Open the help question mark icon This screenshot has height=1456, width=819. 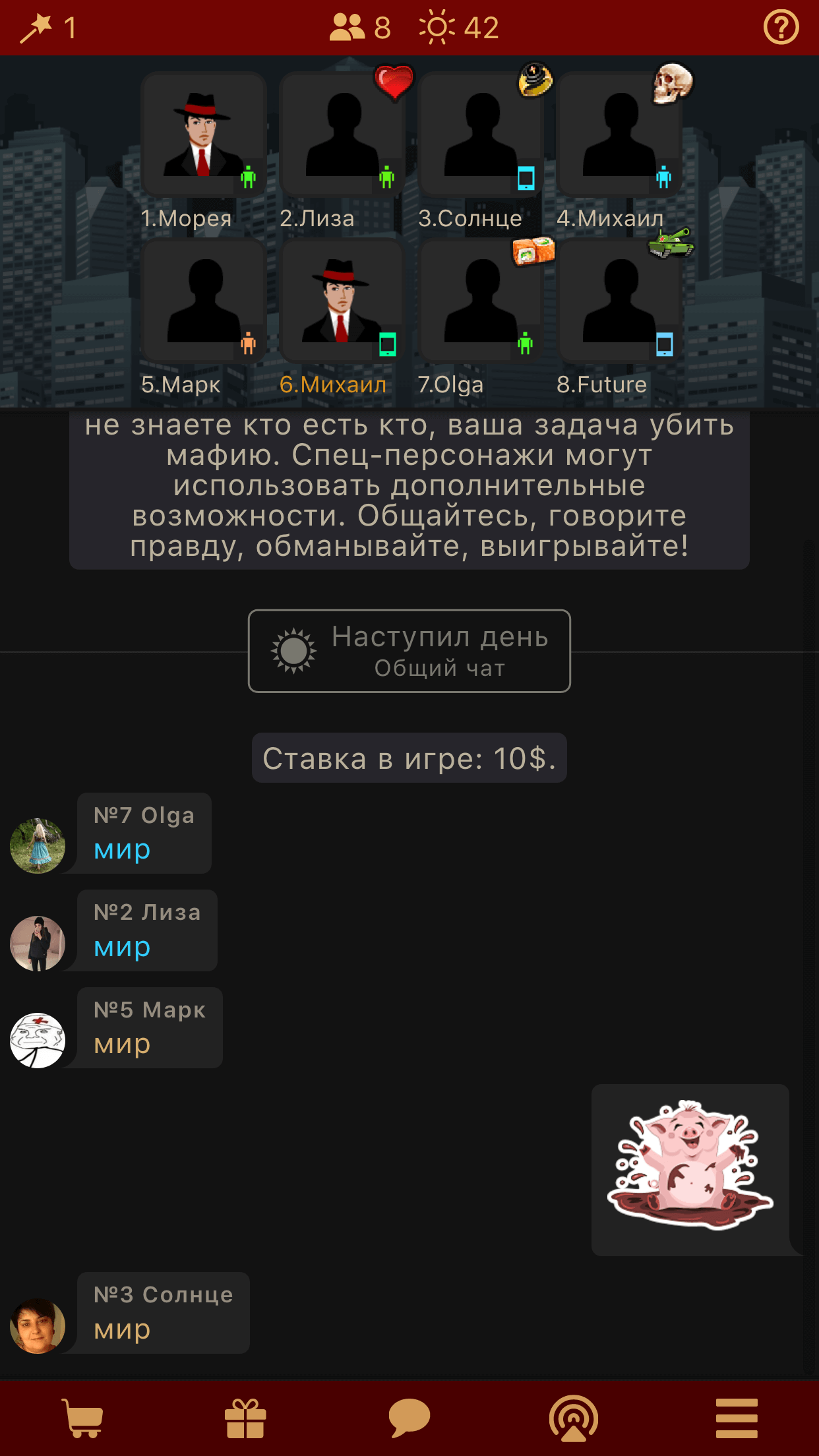click(x=781, y=28)
